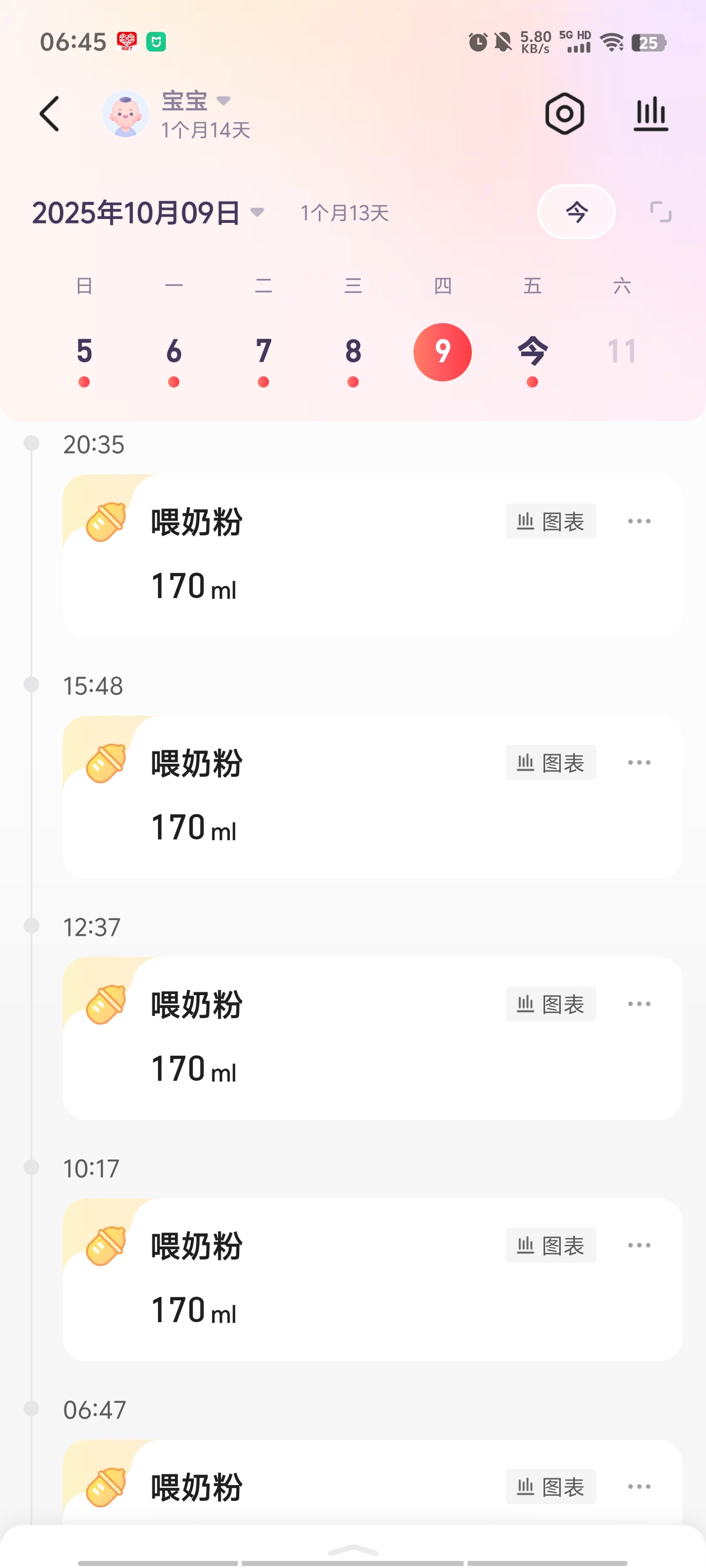This screenshot has height=1568, width=706.
Task: Show more options for the 12:37 feeding
Action: point(639,1004)
